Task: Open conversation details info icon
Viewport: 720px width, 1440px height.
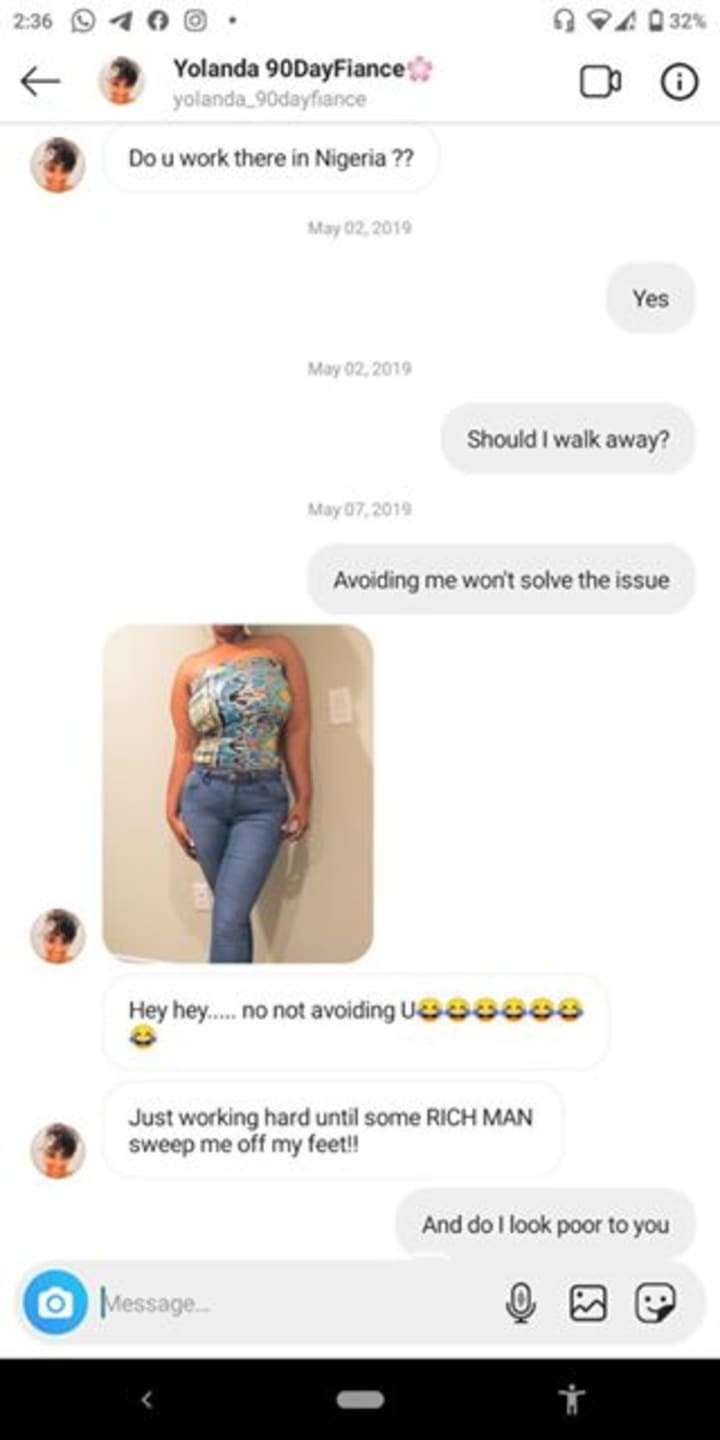Action: pyautogui.click(x=679, y=82)
